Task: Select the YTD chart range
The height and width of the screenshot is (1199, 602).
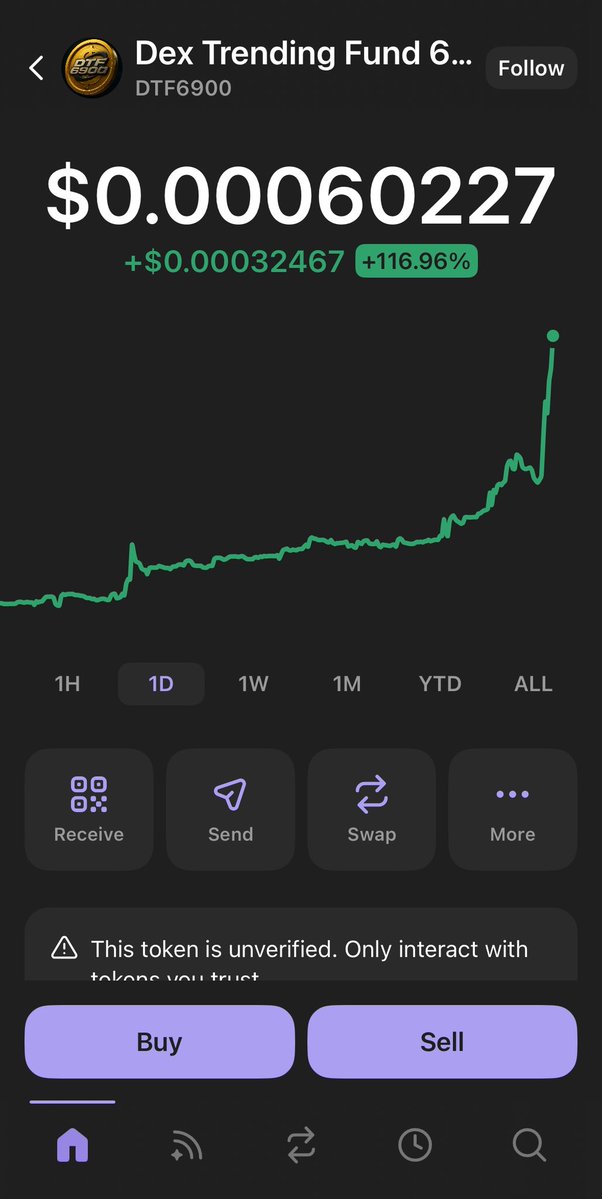Action: tap(440, 684)
